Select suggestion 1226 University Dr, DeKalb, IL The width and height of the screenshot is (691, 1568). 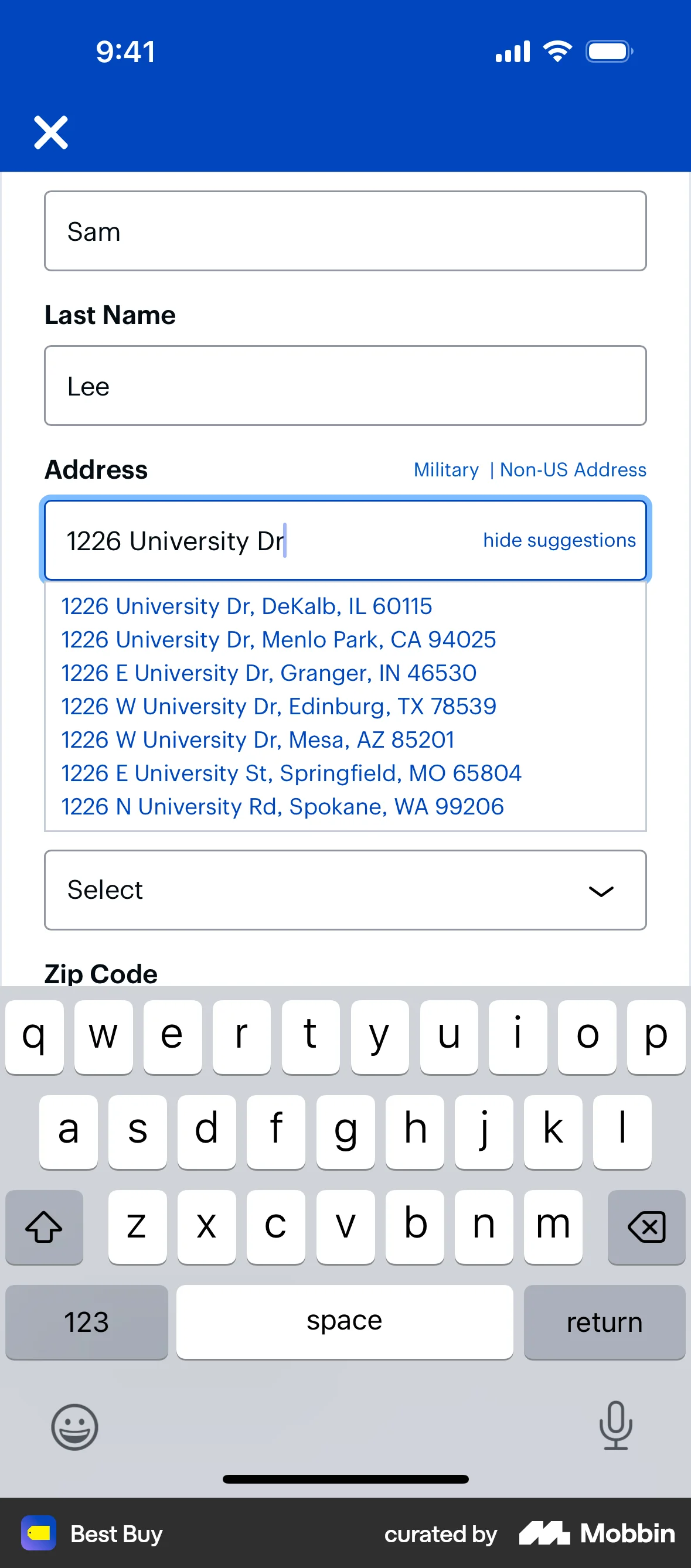[x=246, y=606]
